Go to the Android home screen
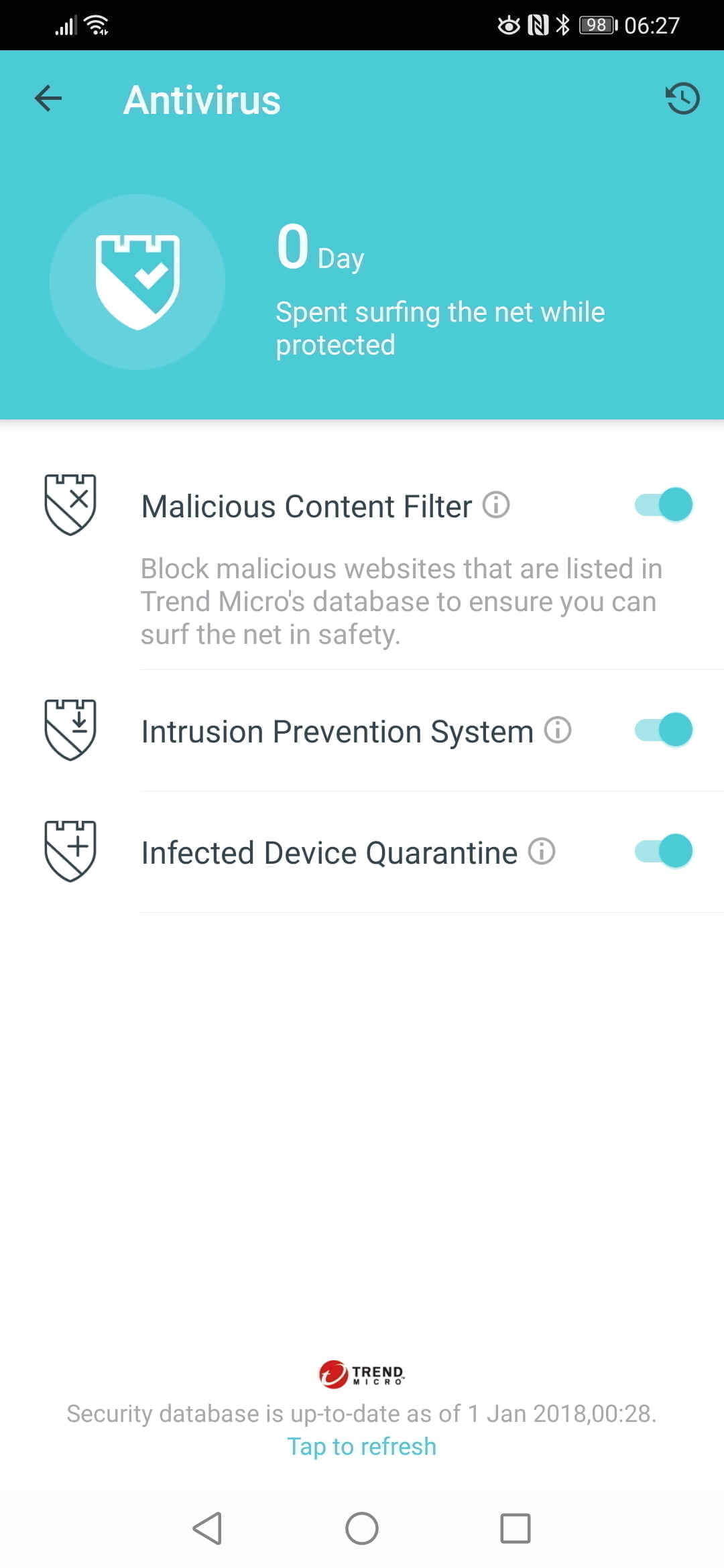 point(361,1528)
